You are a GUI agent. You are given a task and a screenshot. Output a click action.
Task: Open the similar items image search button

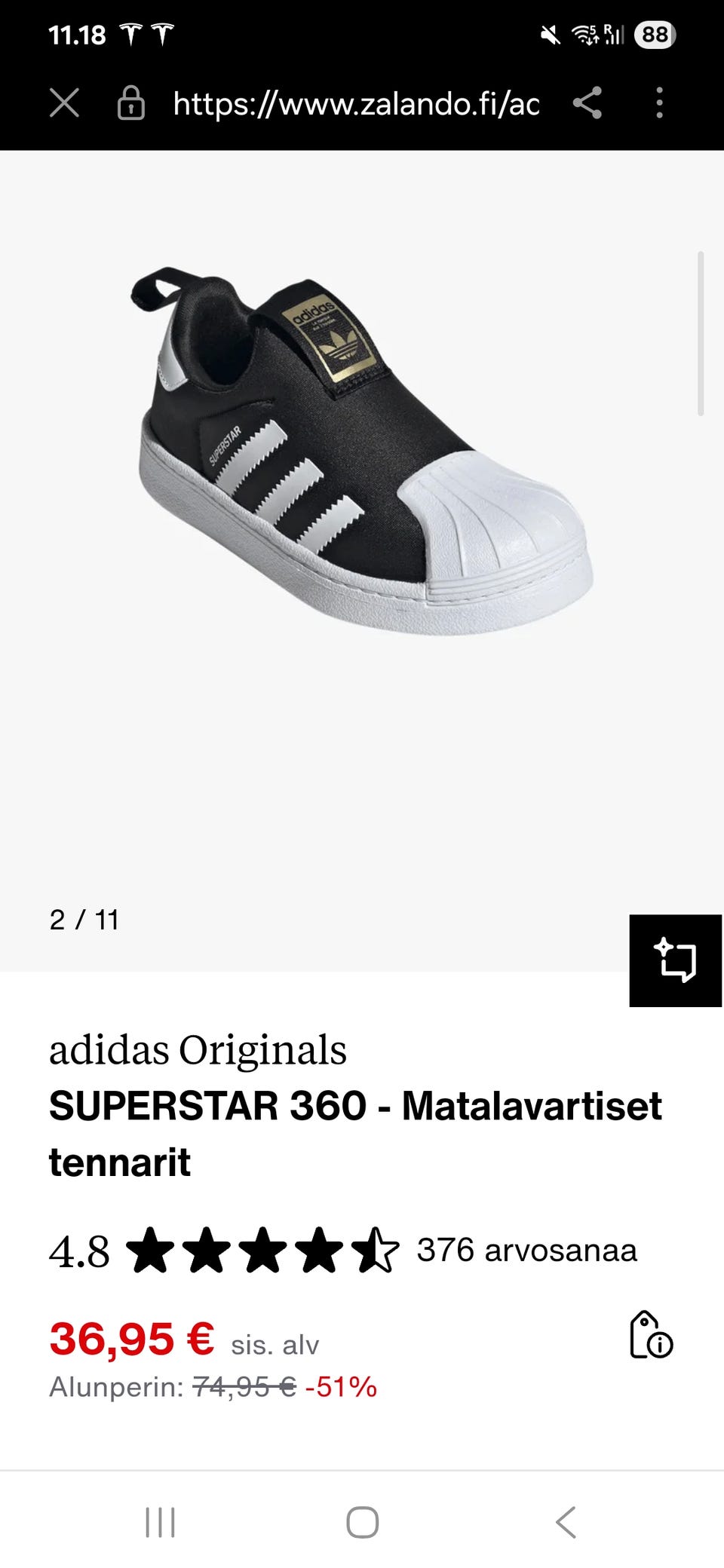point(675,960)
